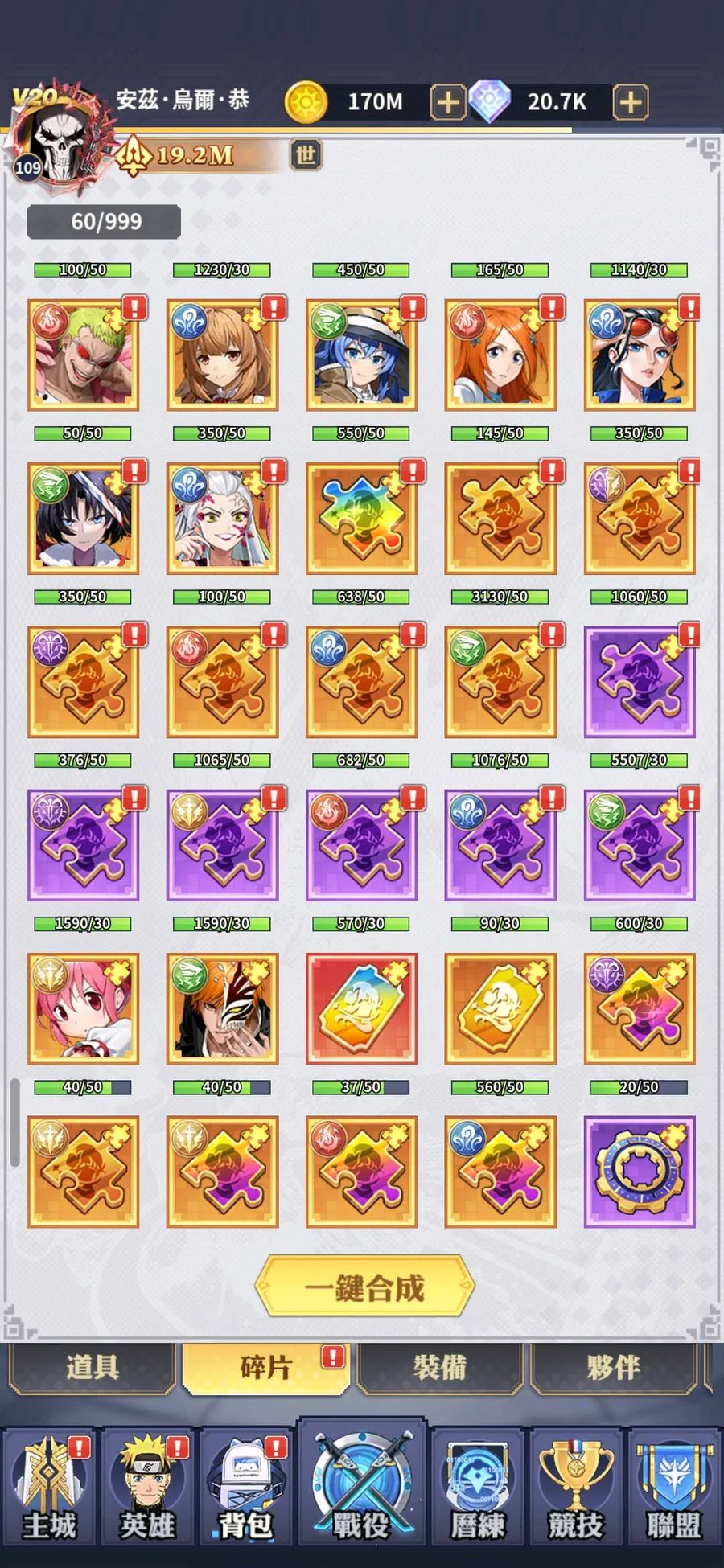Switch to the 夥伴 partners tab
This screenshot has height=1568, width=724.
pos(614,1367)
